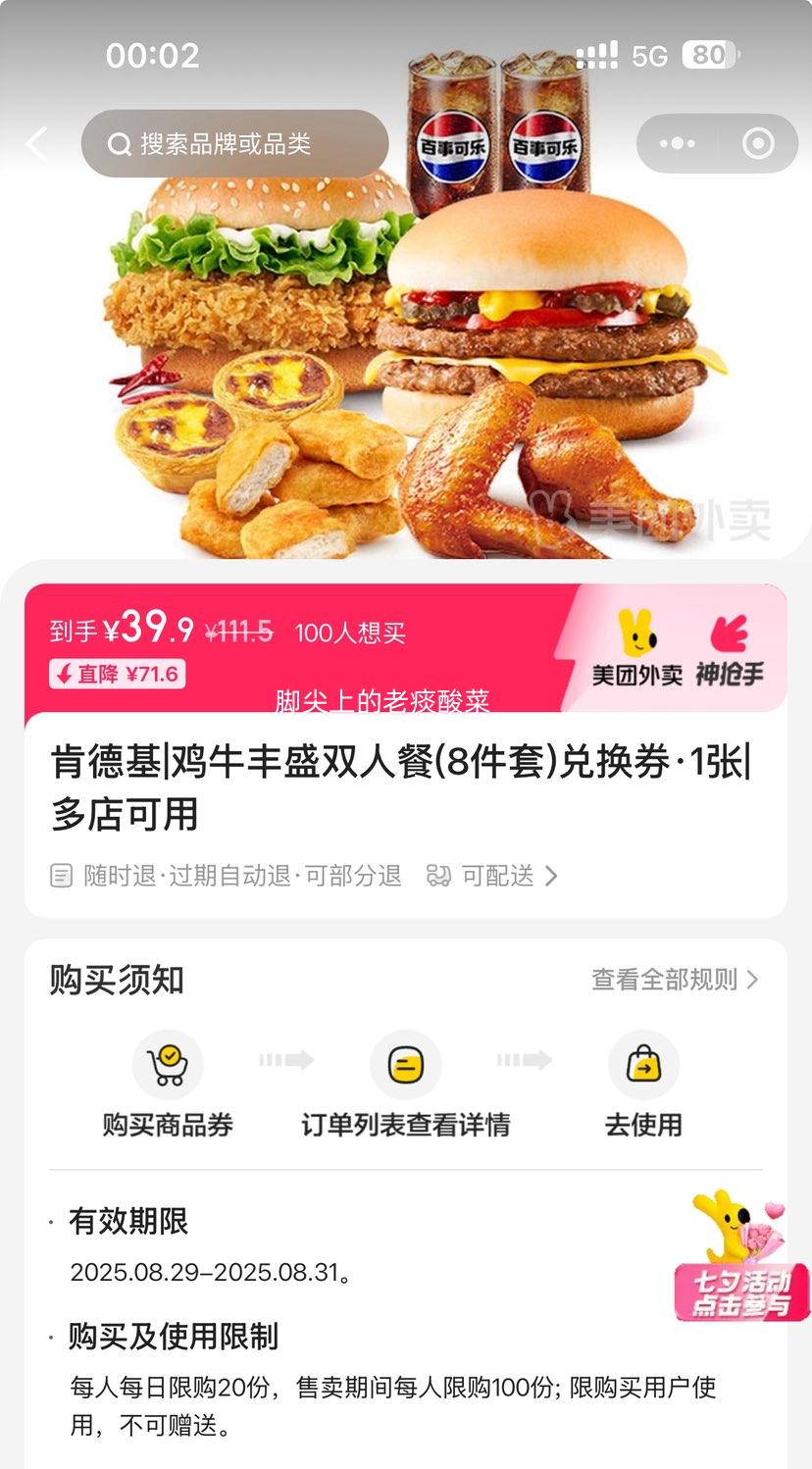This screenshot has width=812, height=1469.
Task: Open the 七夕活动 floating promotion
Action: click(740, 1255)
